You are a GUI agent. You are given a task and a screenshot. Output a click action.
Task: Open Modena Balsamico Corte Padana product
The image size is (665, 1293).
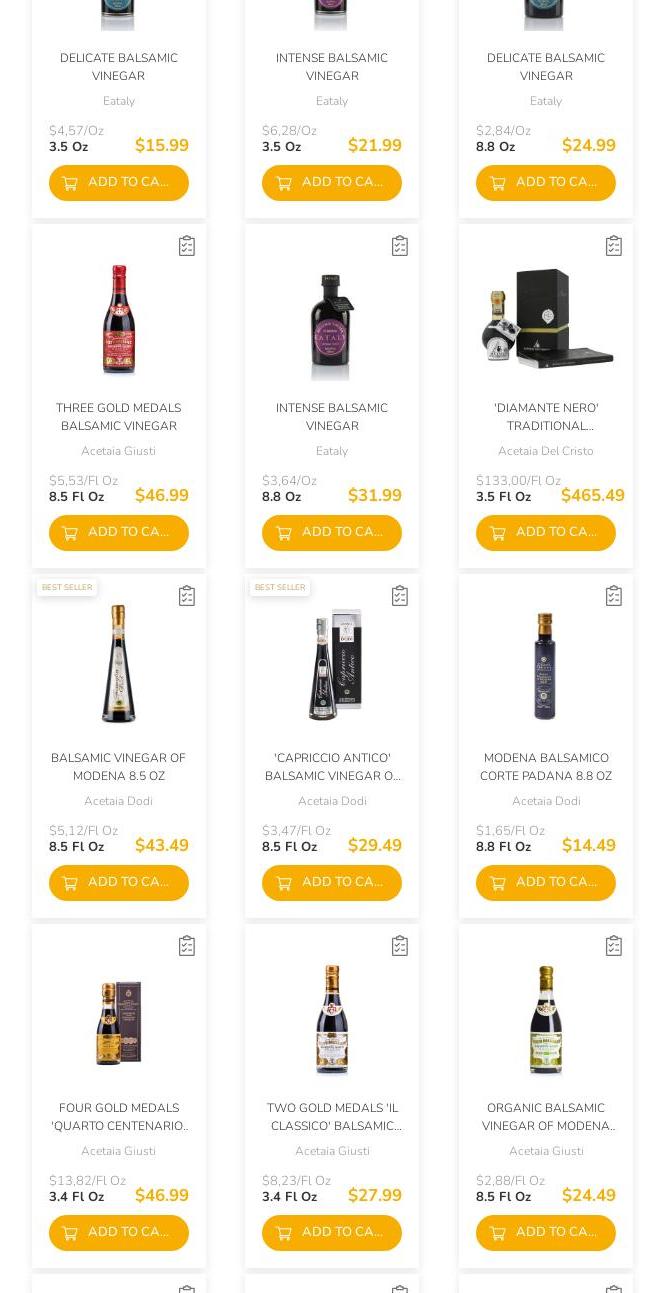pyautogui.click(x=545, y=766)
